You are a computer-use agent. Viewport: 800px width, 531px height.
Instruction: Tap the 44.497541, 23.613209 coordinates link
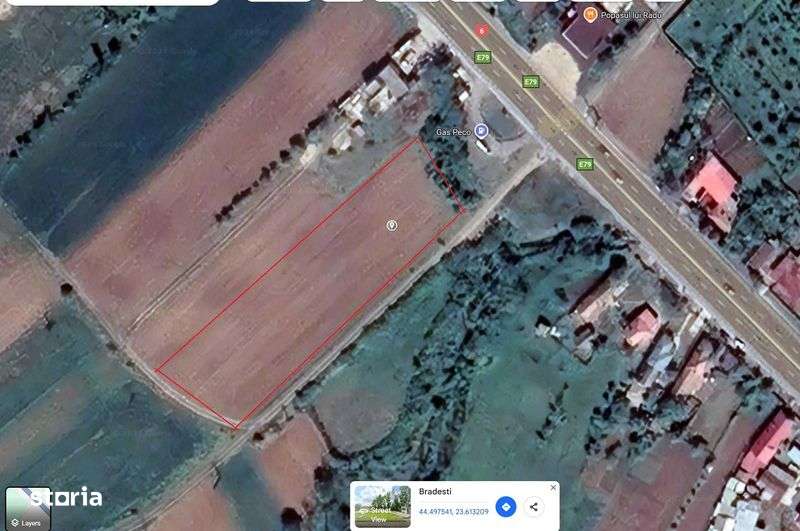click(456, 511)
